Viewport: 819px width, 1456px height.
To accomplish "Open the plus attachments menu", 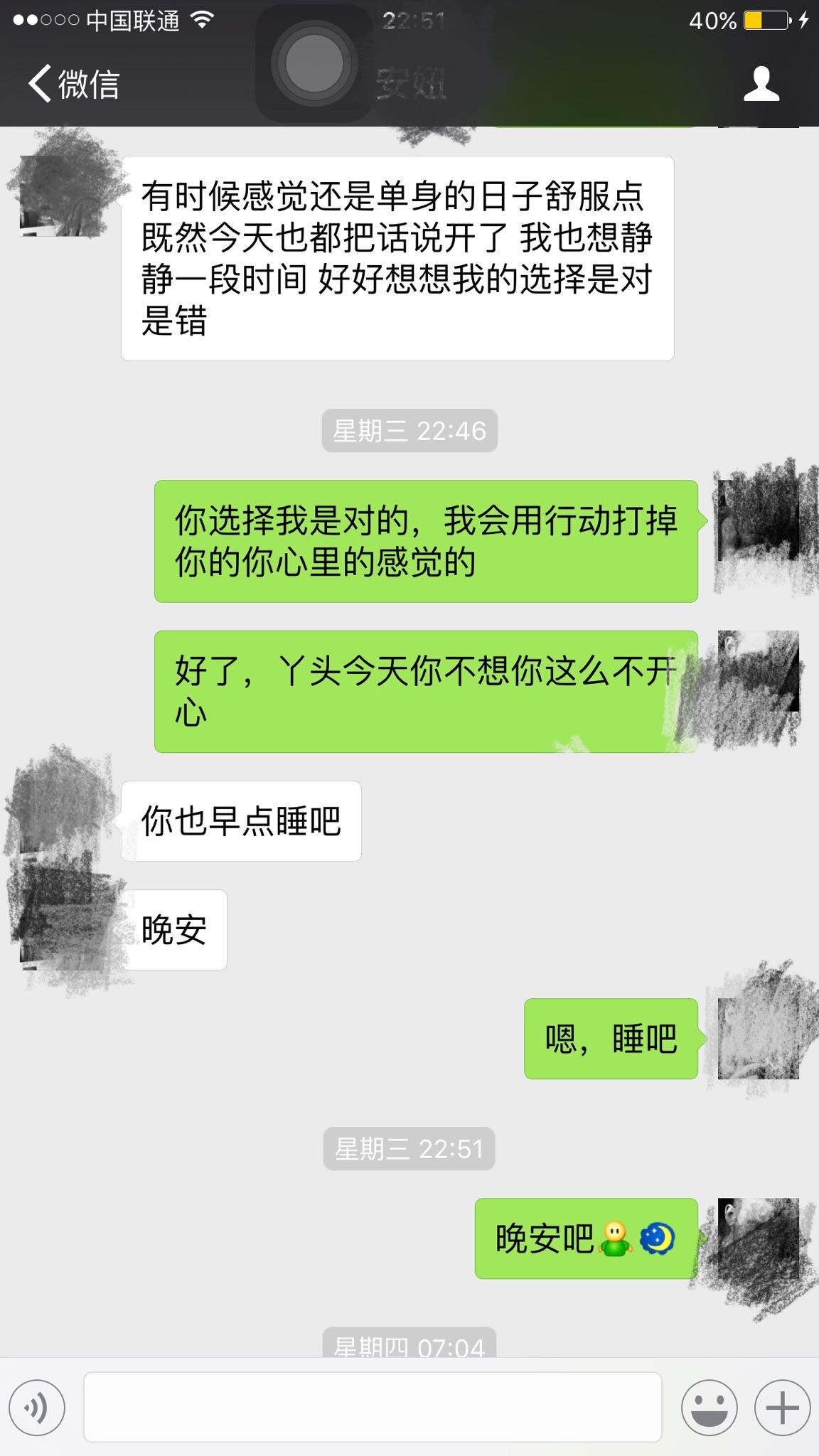I will click(781, 1406).
